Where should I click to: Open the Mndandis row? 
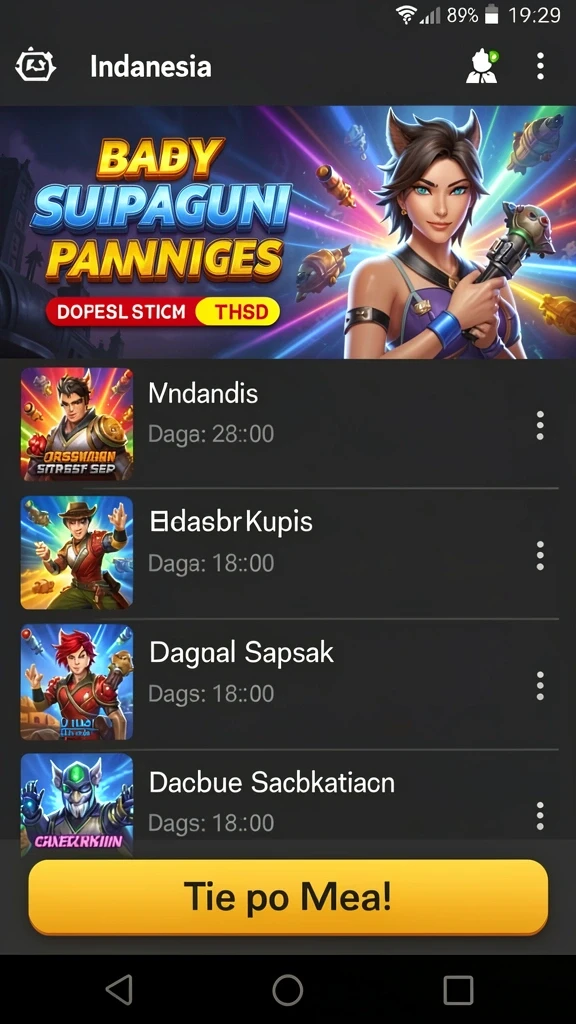(288, 423)
